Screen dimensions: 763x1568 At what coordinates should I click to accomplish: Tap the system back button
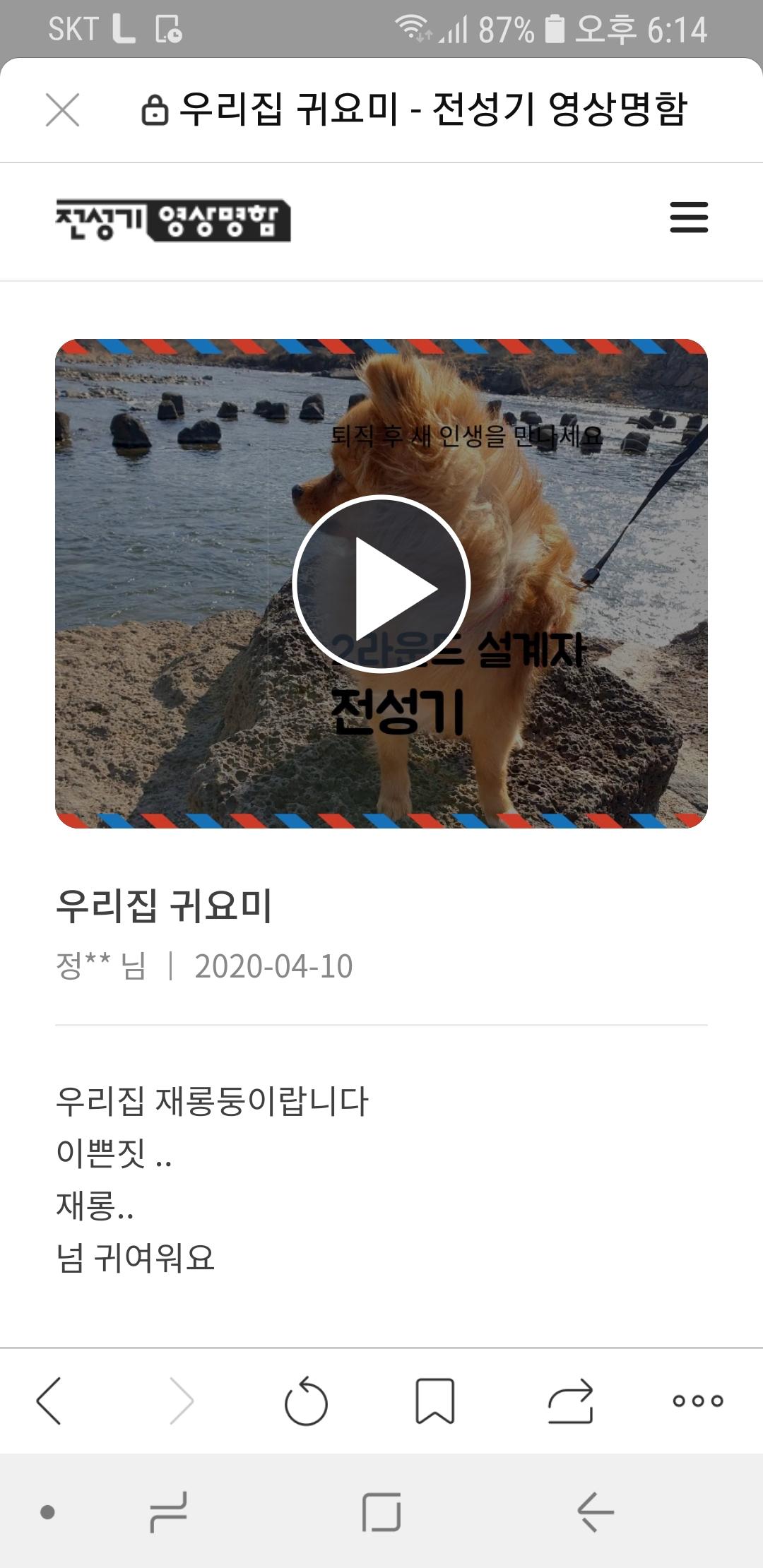click(596, 1512)
